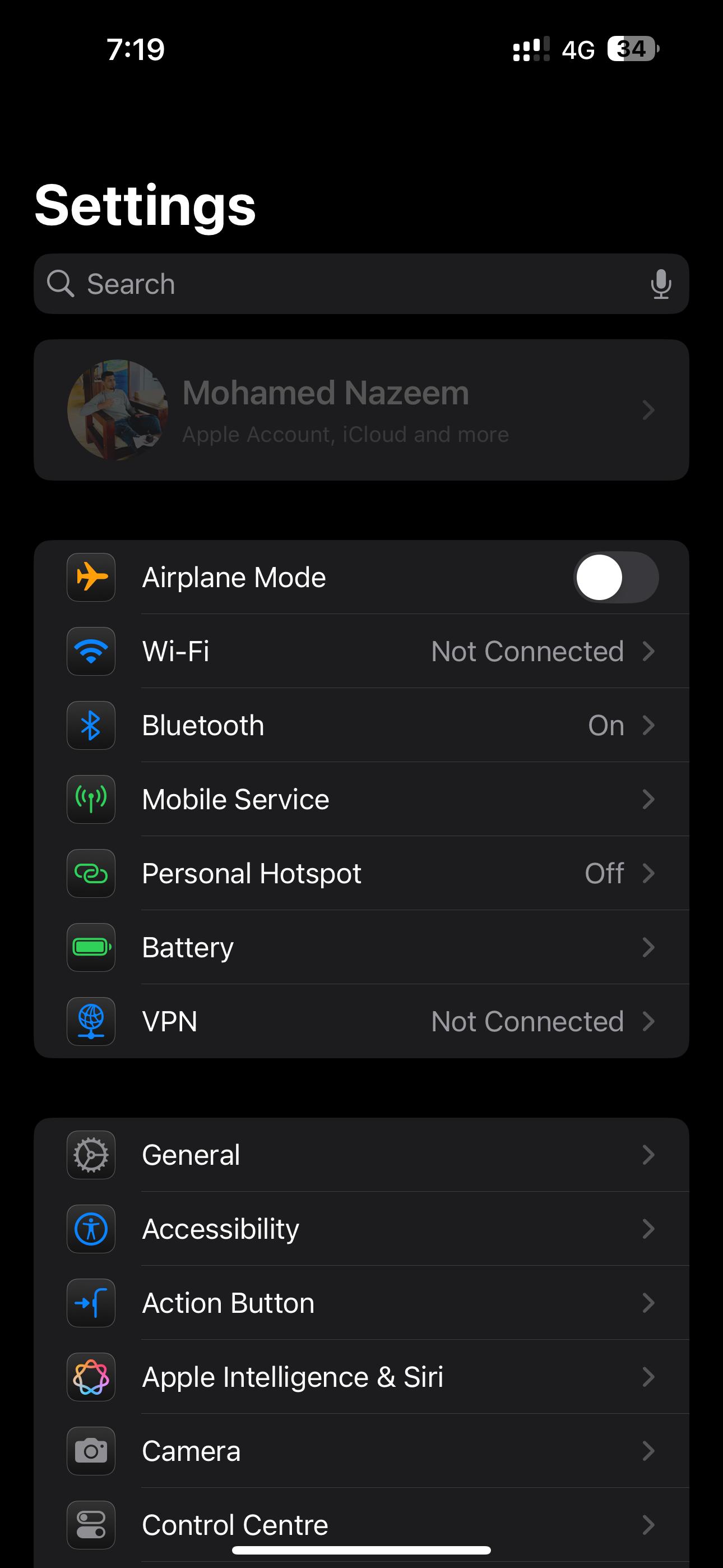
Task: Open General settings
Action: click(361, 1155)
